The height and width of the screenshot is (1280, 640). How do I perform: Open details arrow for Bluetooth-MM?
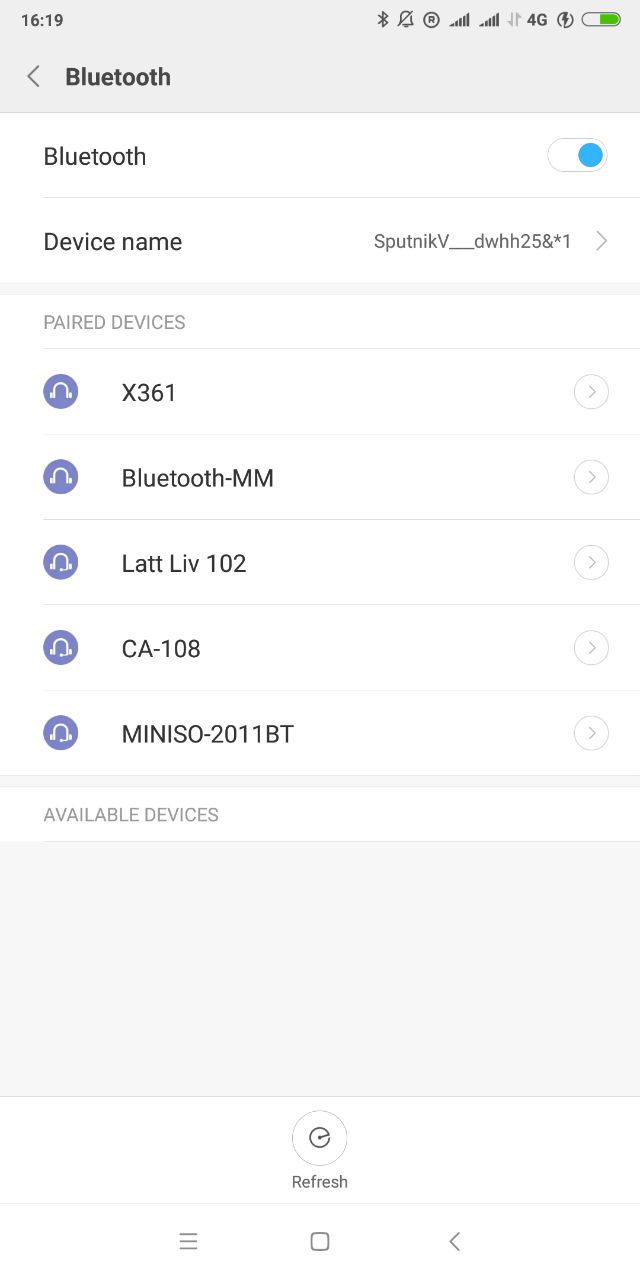pos(591,478)
